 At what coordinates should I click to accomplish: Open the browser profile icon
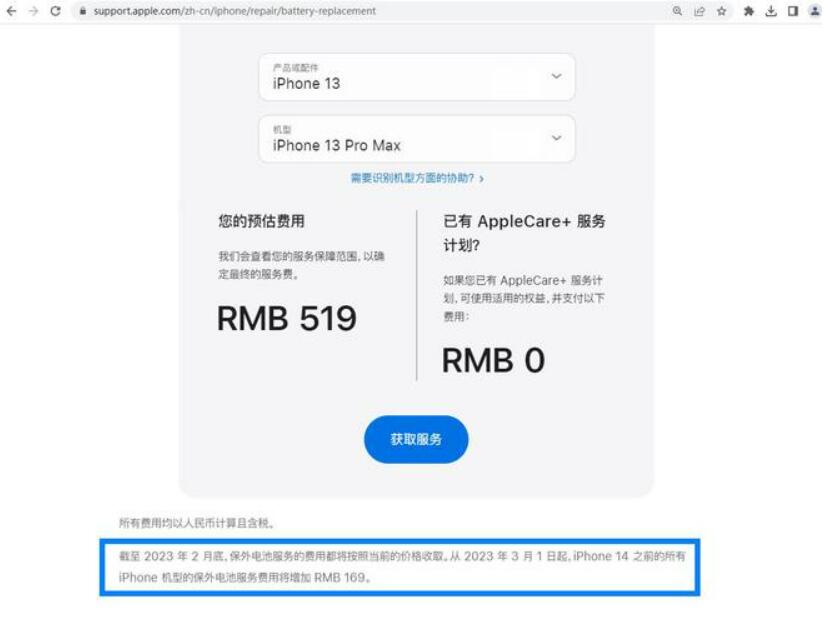coord(813,11)
